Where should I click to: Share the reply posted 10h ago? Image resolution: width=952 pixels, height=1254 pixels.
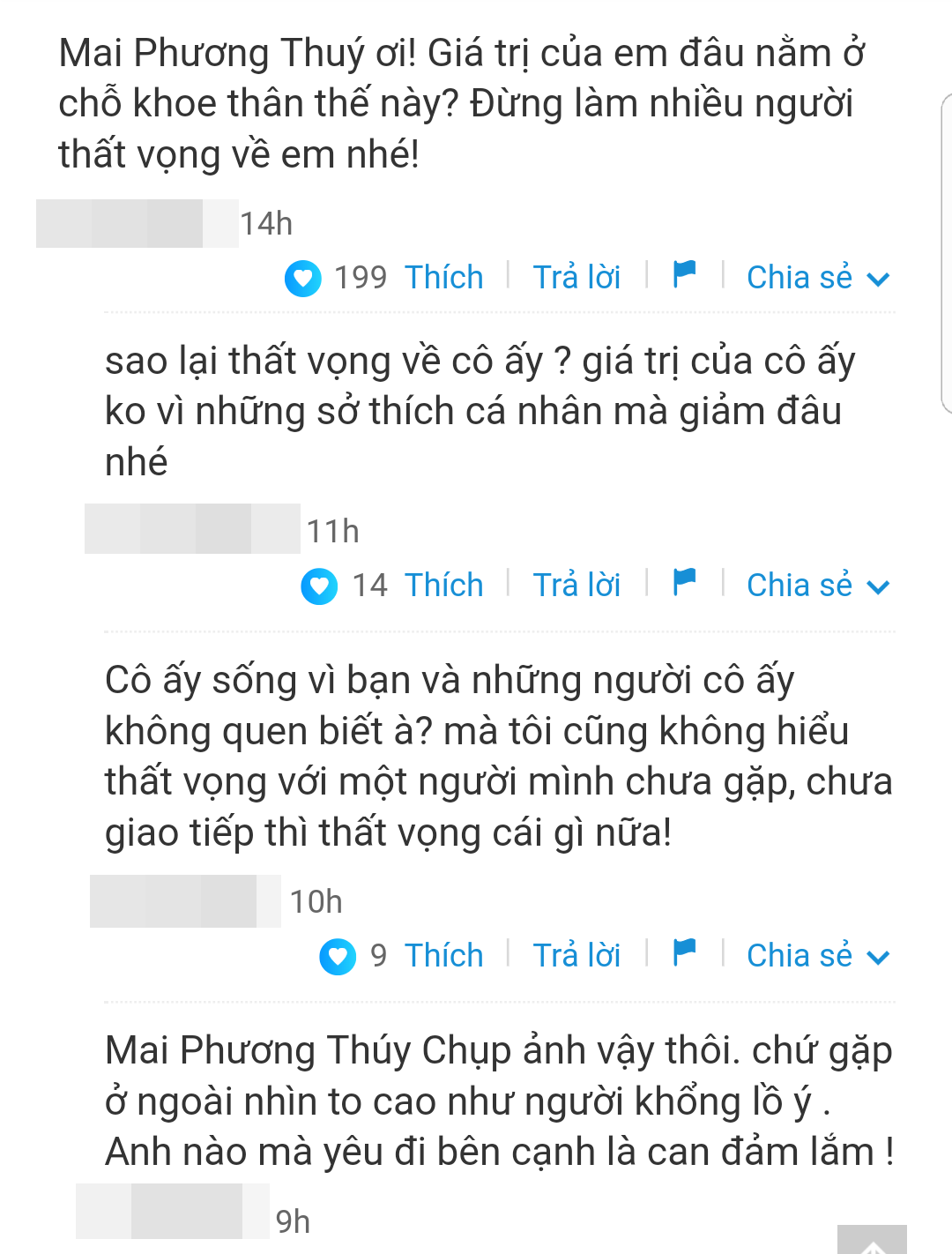point(817,956)
